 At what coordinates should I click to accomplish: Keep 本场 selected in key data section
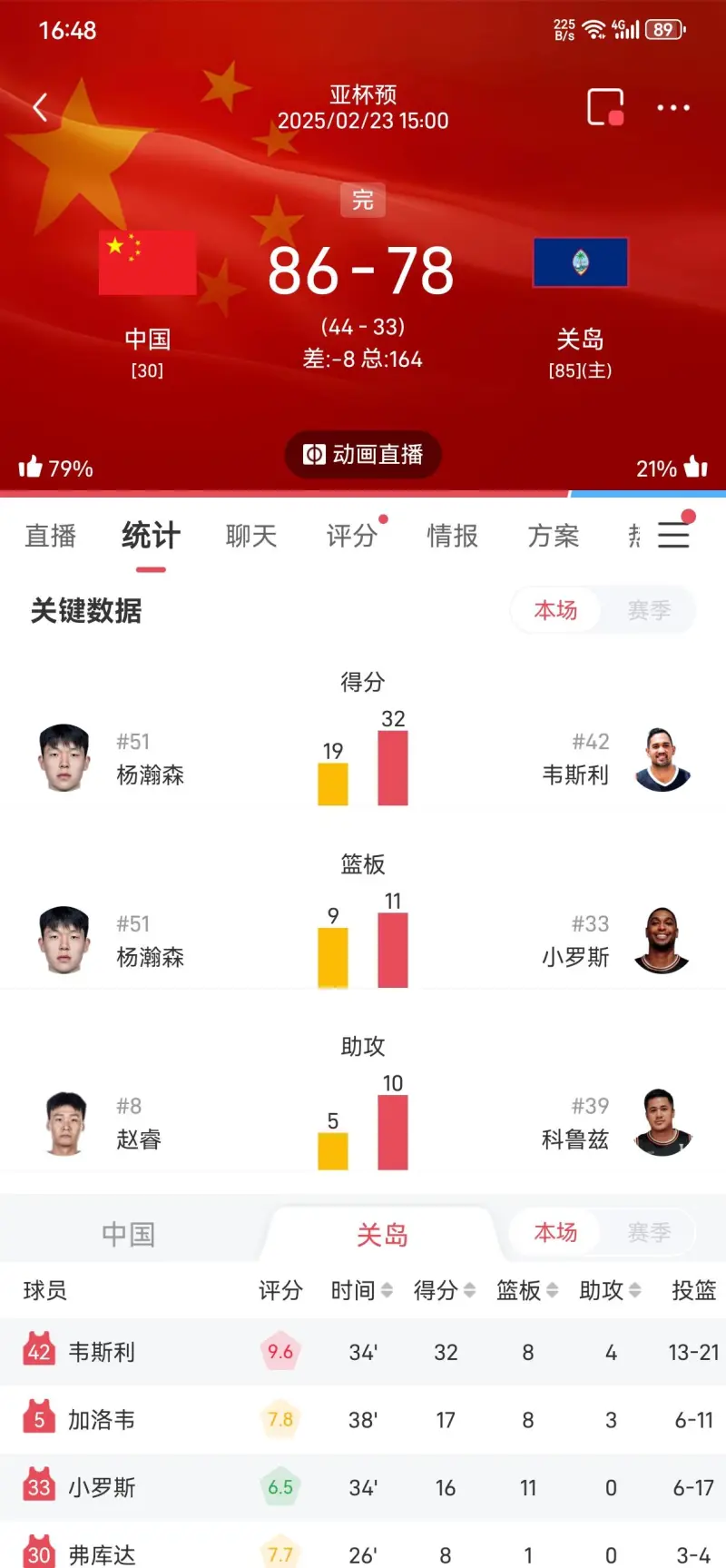click(x=555, y=610)
